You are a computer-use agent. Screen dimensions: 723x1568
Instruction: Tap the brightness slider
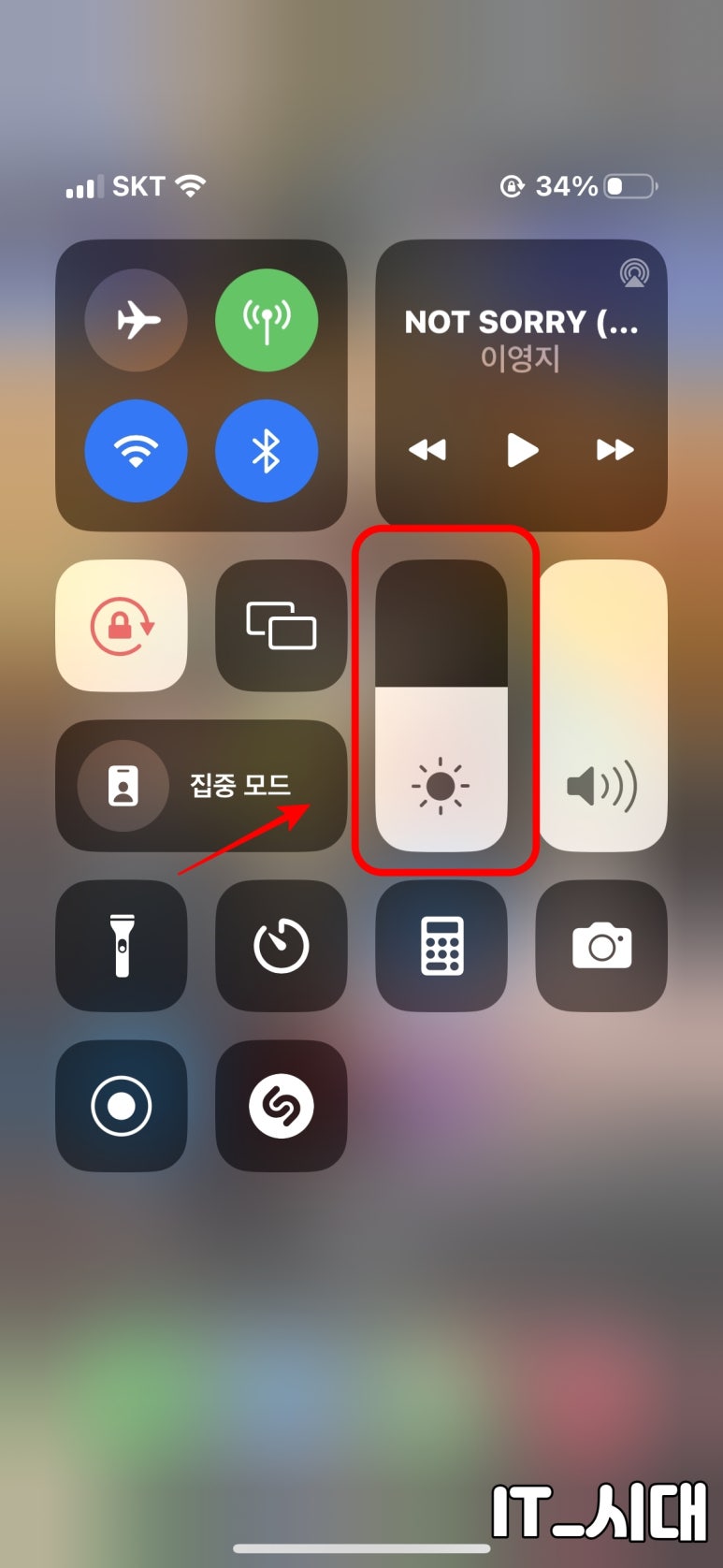click(x=441, y=706)
